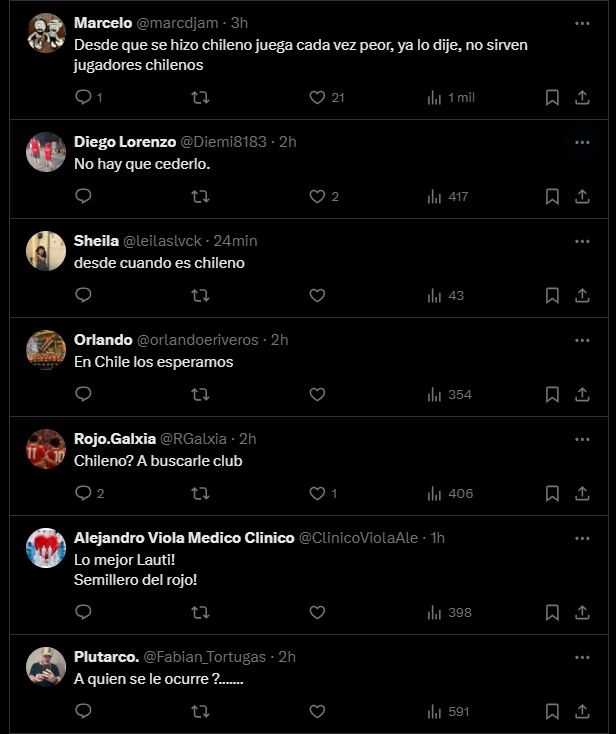Image resolution: width=616 pixels, height=734 pixels.
Task: Open Rojo.Galxia's profile avatar
Action: [x=46, y=449]
